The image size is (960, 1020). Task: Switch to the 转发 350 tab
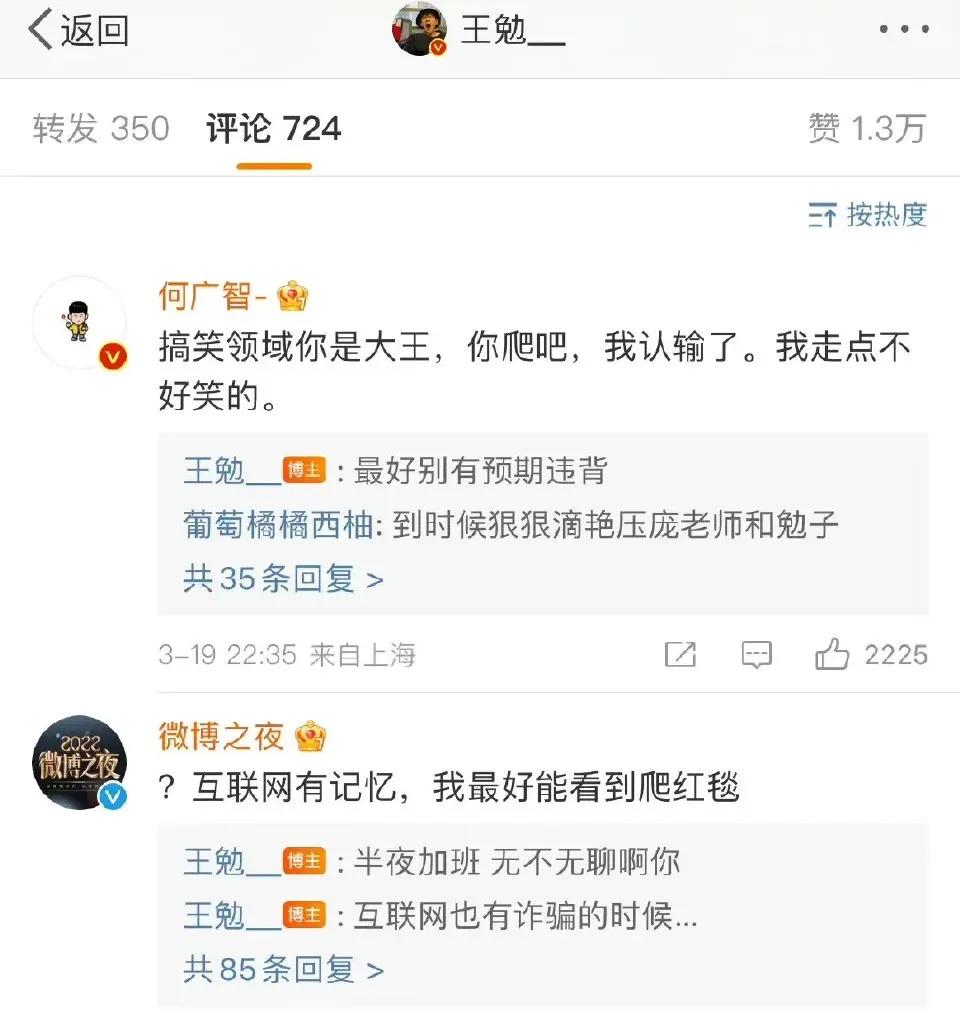click(101, 128)
